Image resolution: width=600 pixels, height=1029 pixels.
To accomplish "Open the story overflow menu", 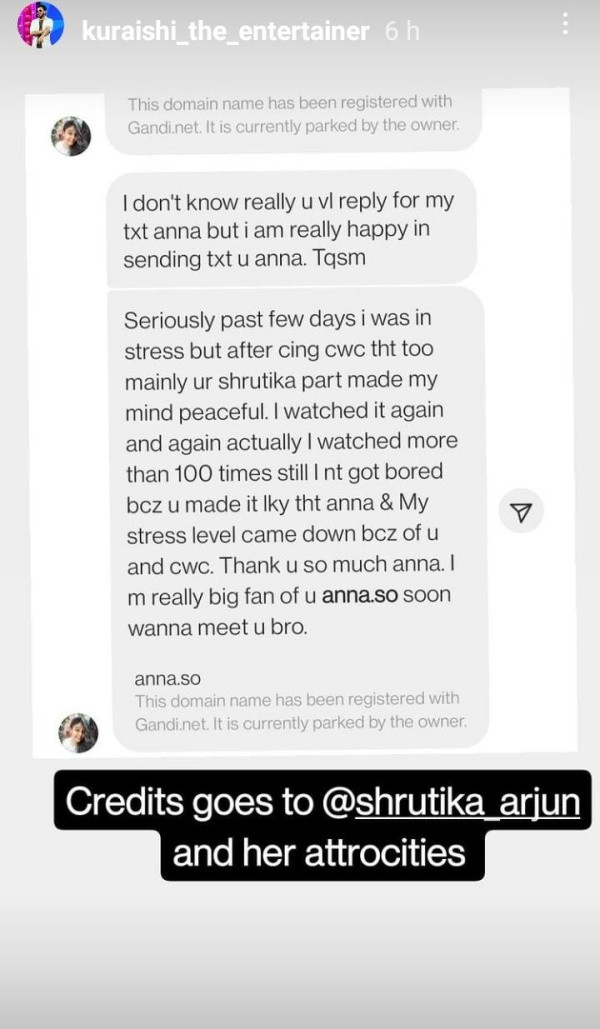I will [565, 24].
